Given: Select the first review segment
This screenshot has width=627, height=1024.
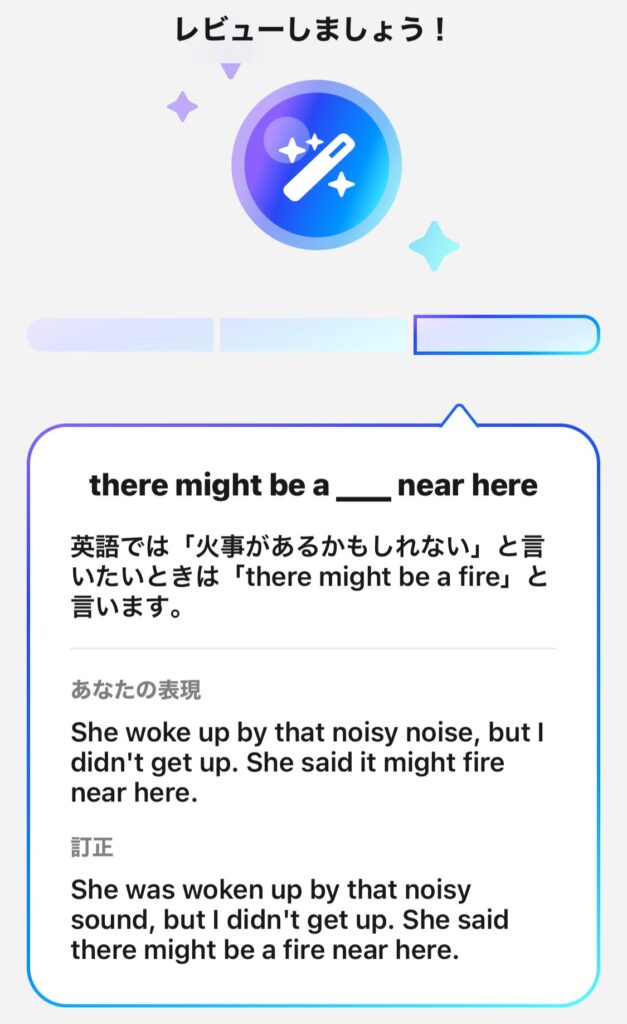Looking at the screenshot, I should [120, 335].
